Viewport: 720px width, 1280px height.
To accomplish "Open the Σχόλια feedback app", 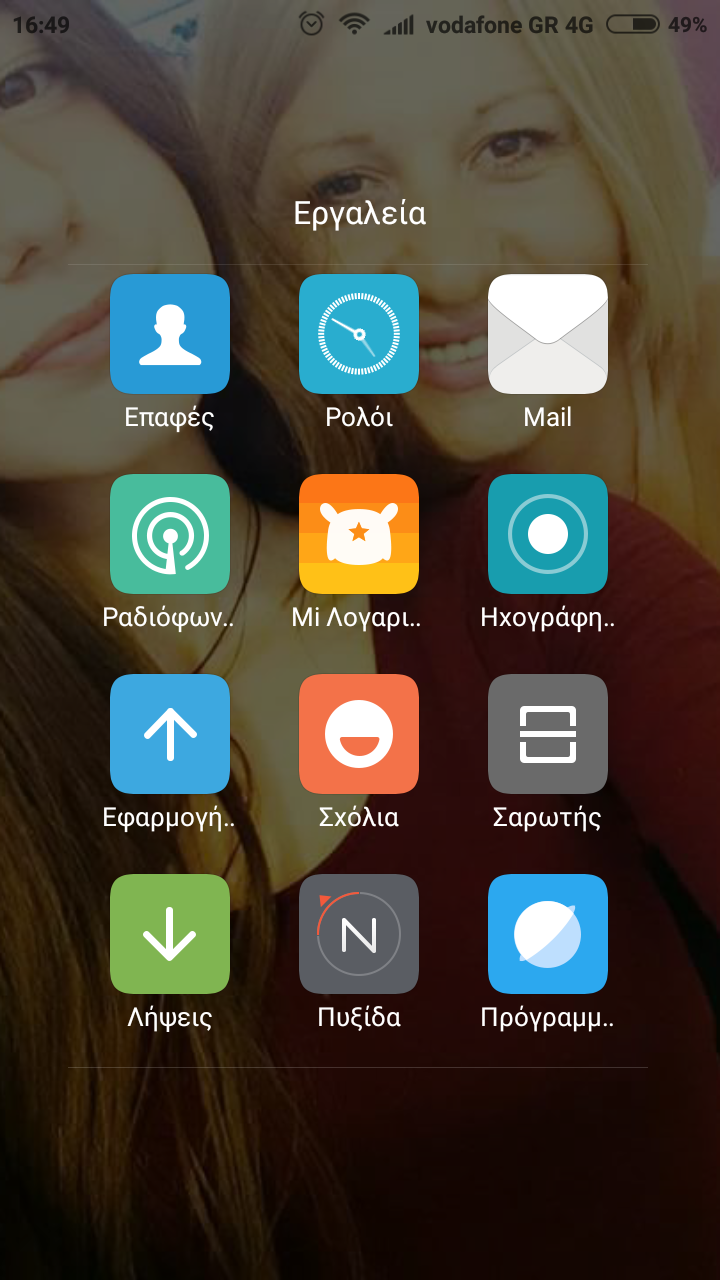I will pyautogui.click(x=359, y=734).
